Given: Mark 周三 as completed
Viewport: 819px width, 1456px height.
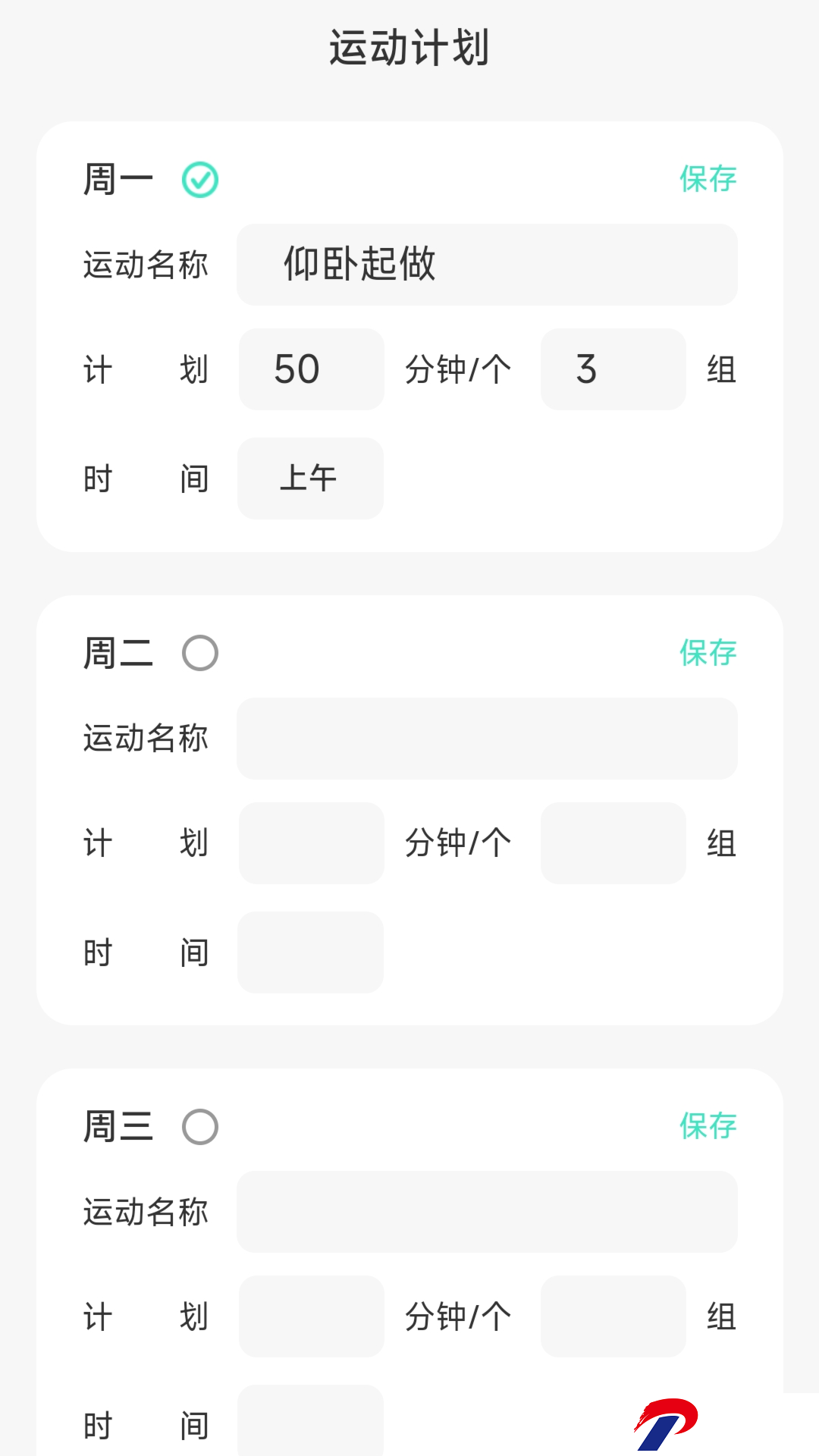Looking at the screenshot, I should click(200, 1127).
